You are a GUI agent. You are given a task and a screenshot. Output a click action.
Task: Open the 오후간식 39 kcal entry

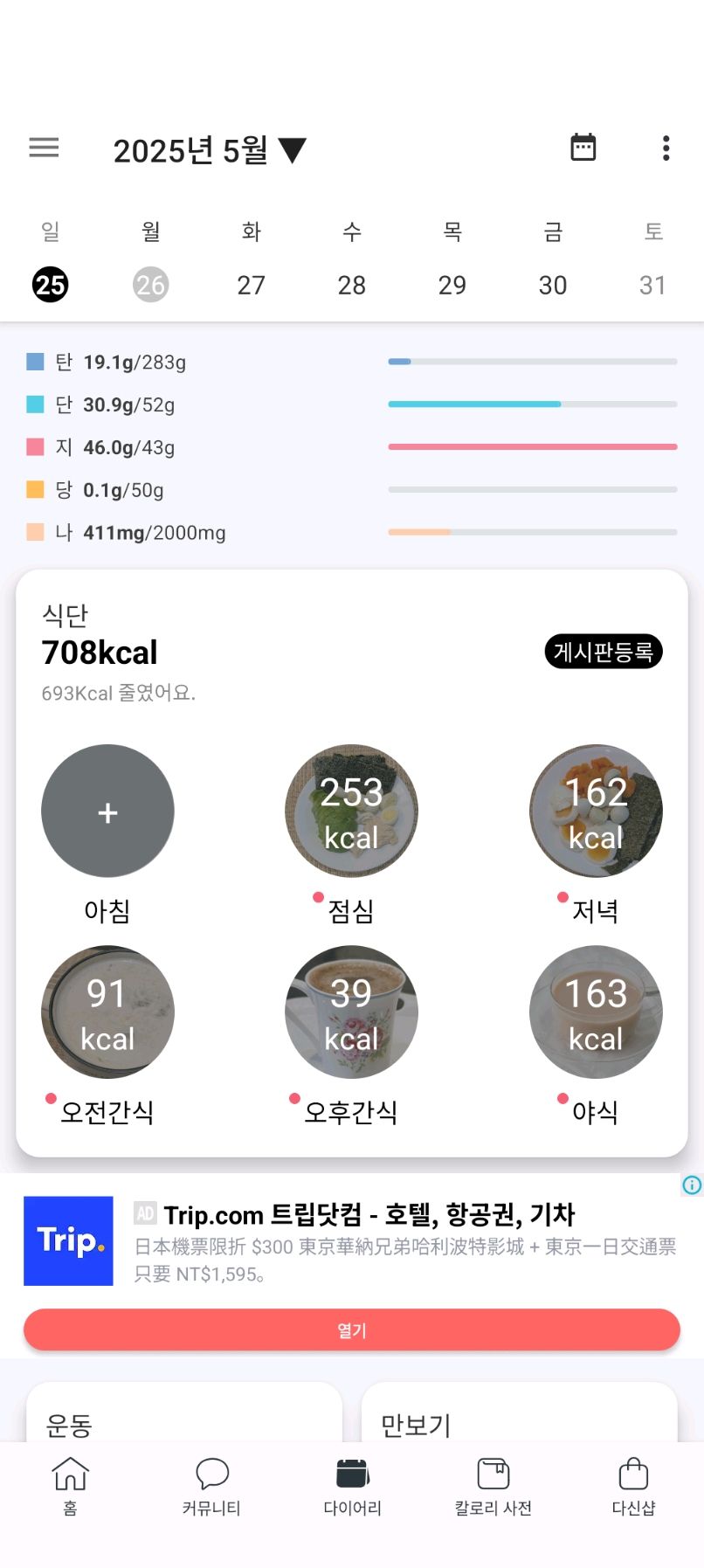click(x=351, y=1012)
